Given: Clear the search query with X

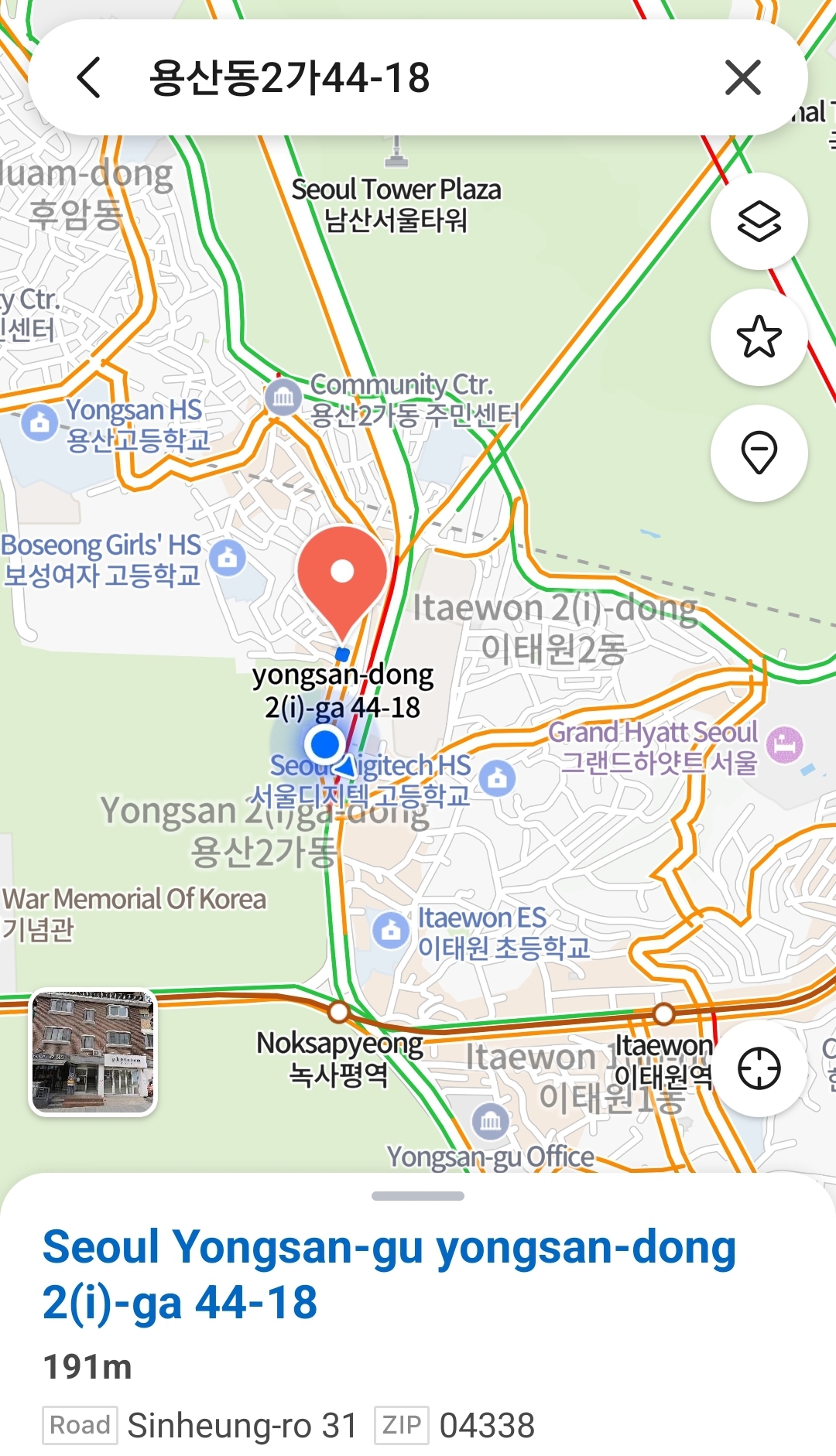Looking at the screenshot, I should point(742,78).
